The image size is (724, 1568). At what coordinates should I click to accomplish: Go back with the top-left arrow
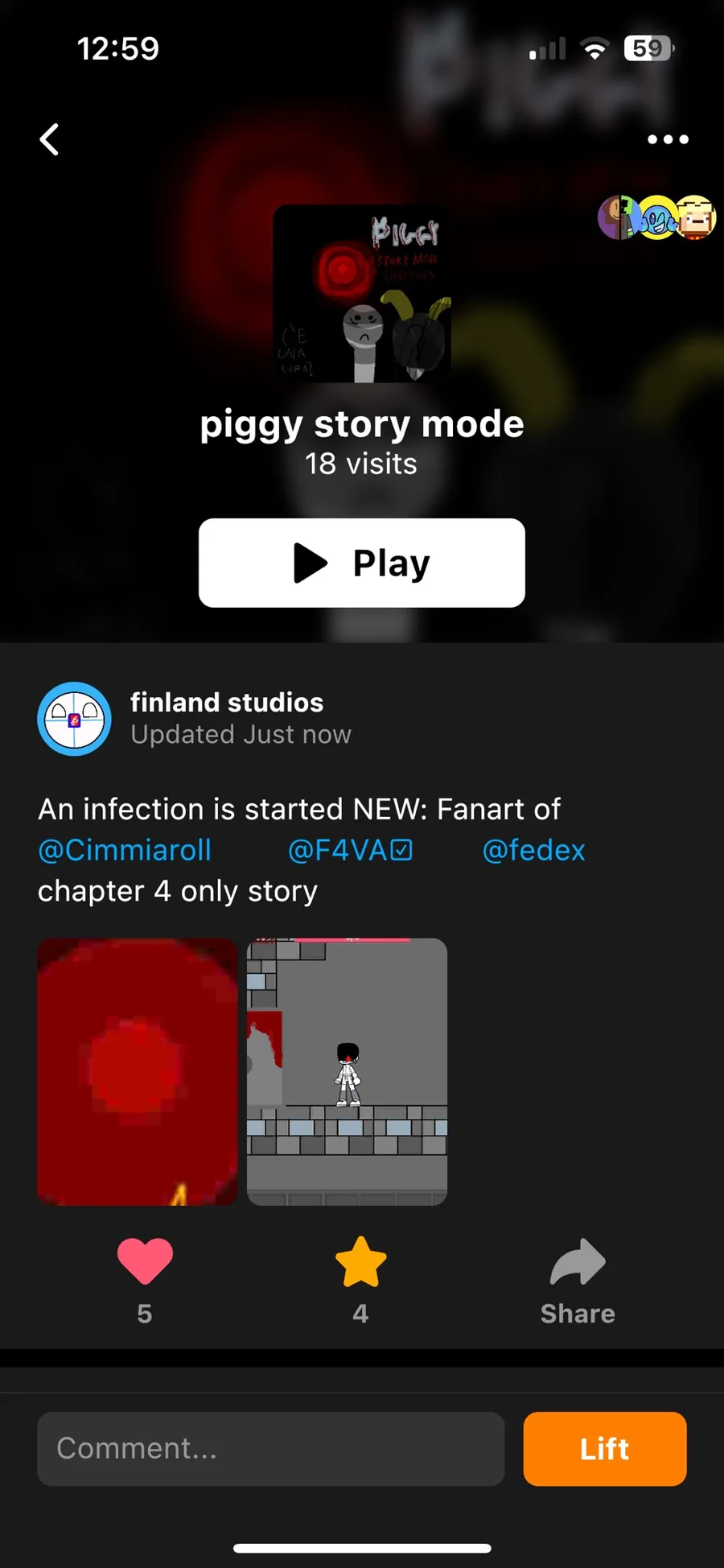tap(50, 139)
